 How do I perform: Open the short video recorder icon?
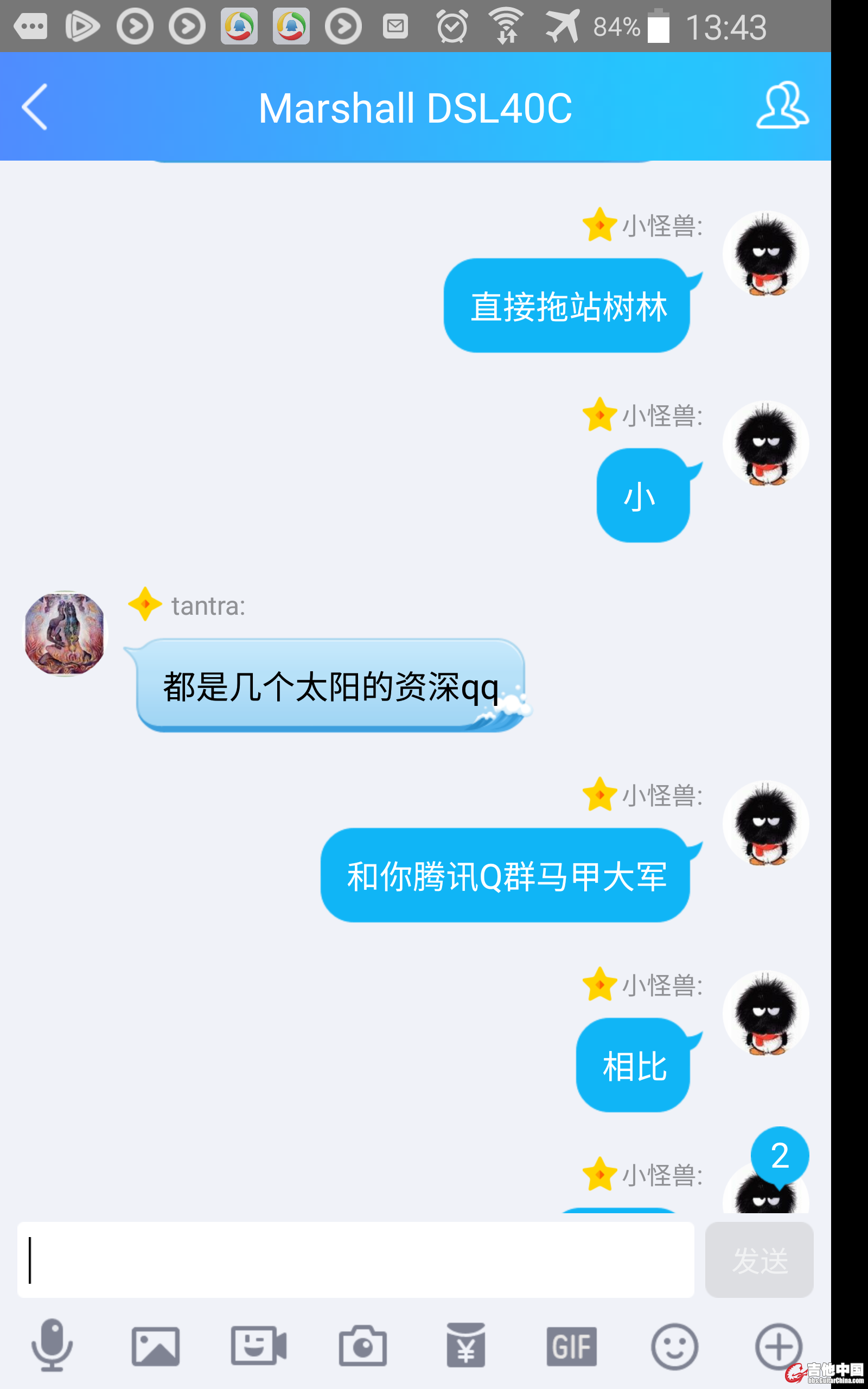coord(259,1346)
